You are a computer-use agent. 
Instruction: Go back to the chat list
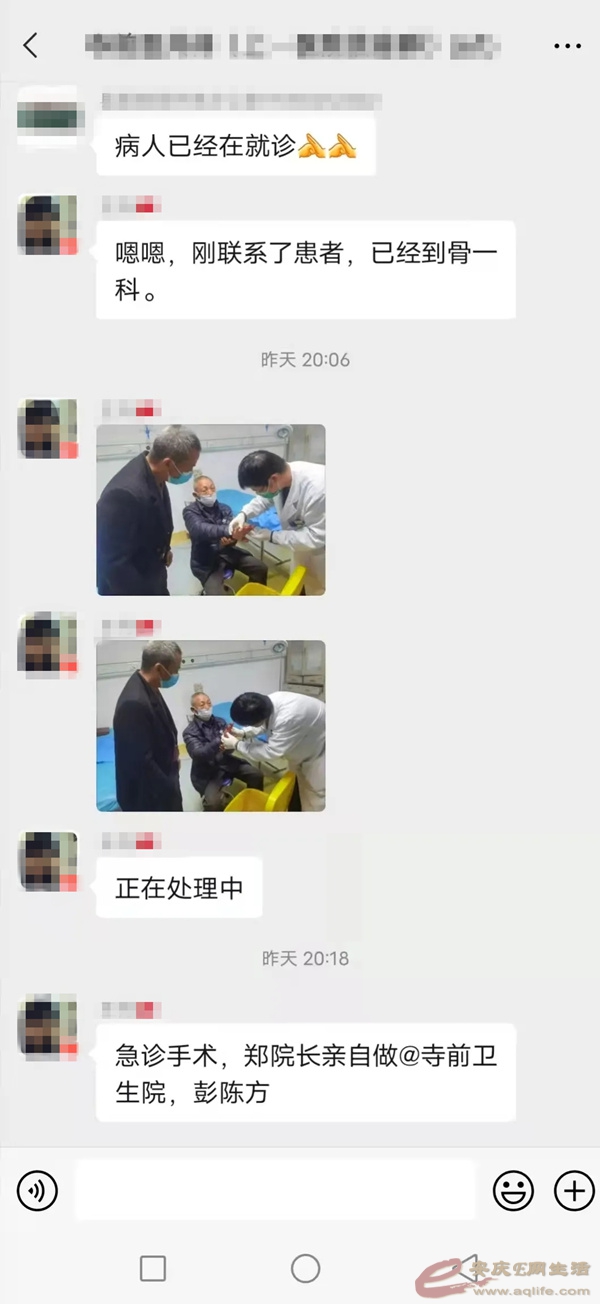(31, 45)
